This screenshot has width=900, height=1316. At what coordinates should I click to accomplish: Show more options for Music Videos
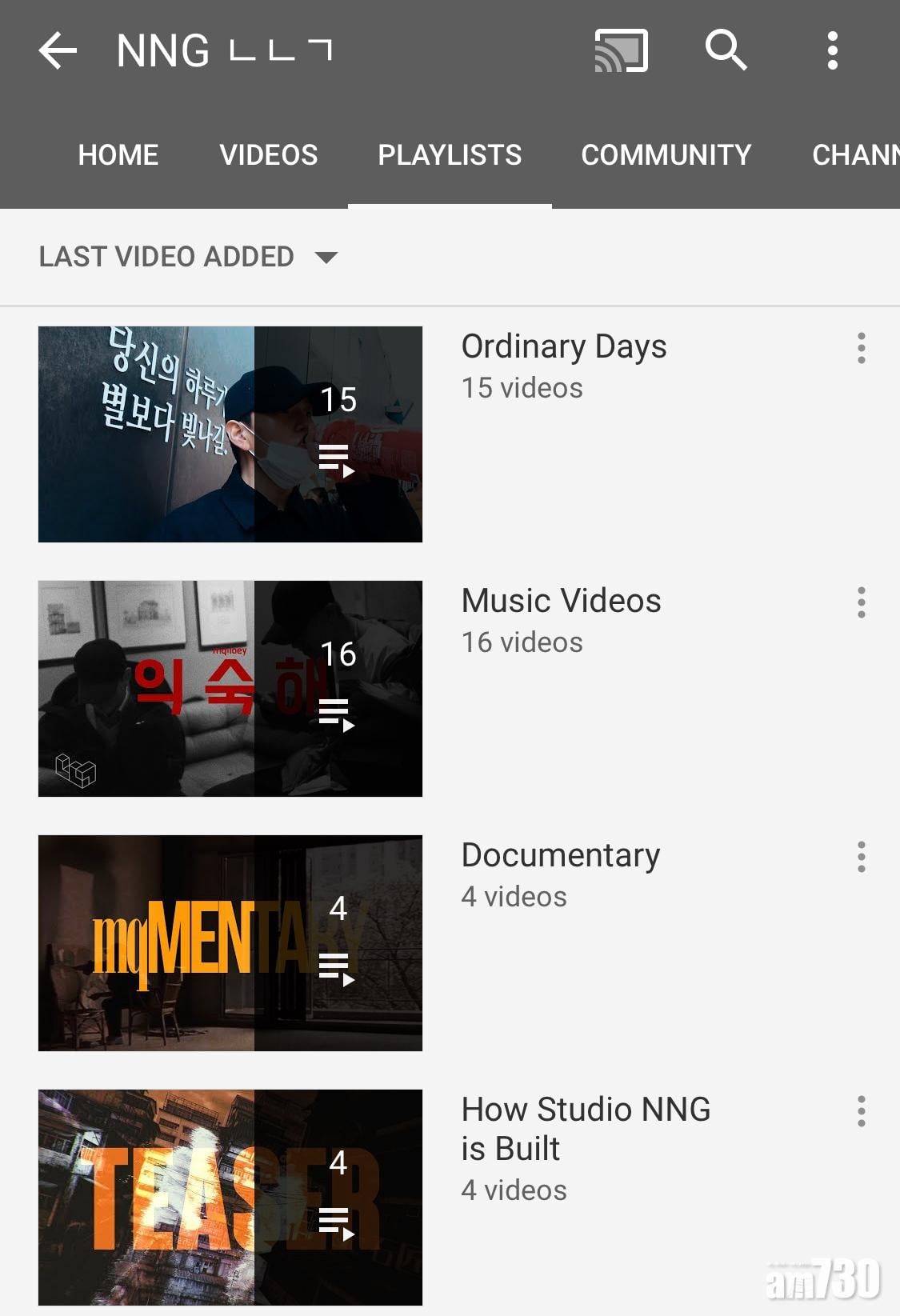coord(861,602)
